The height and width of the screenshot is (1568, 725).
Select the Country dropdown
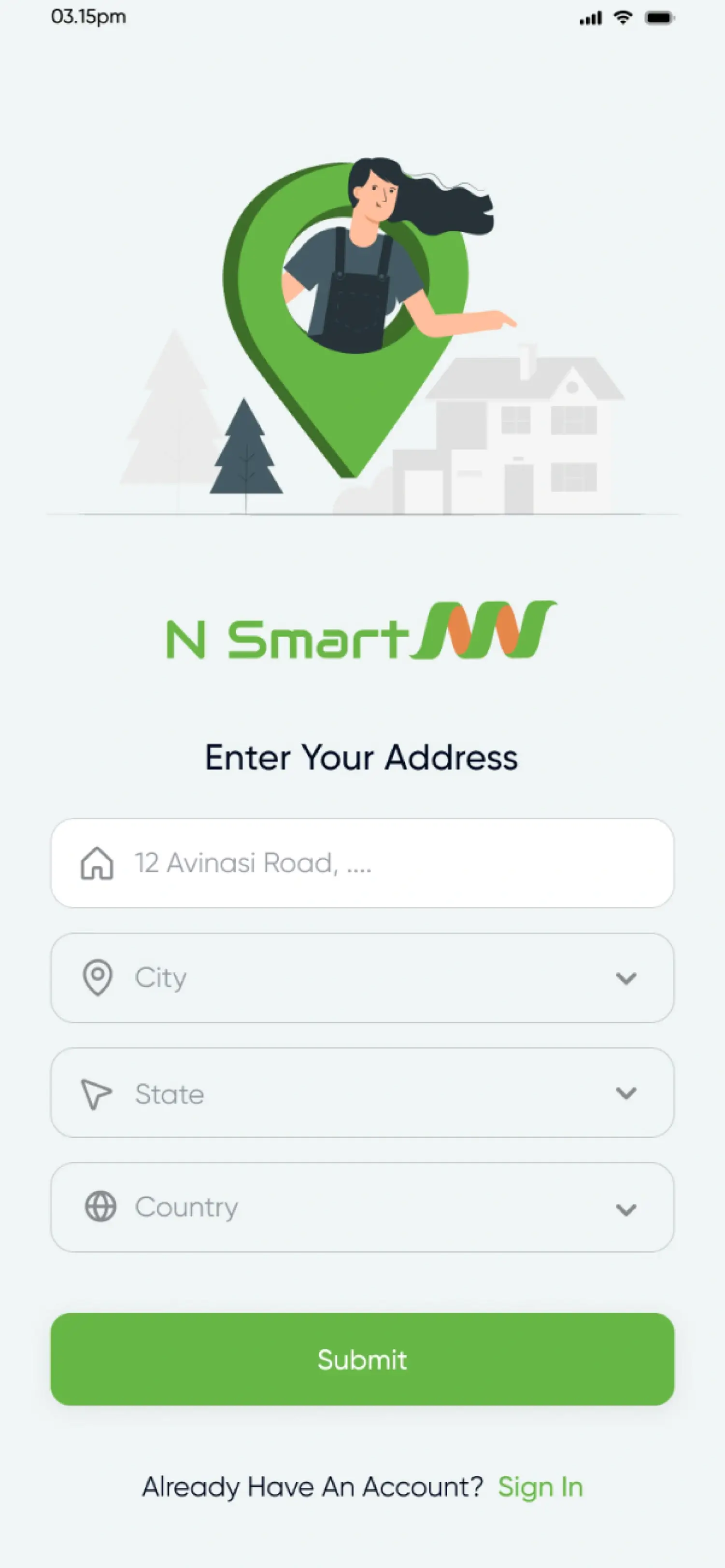[x=362, y=1207]
